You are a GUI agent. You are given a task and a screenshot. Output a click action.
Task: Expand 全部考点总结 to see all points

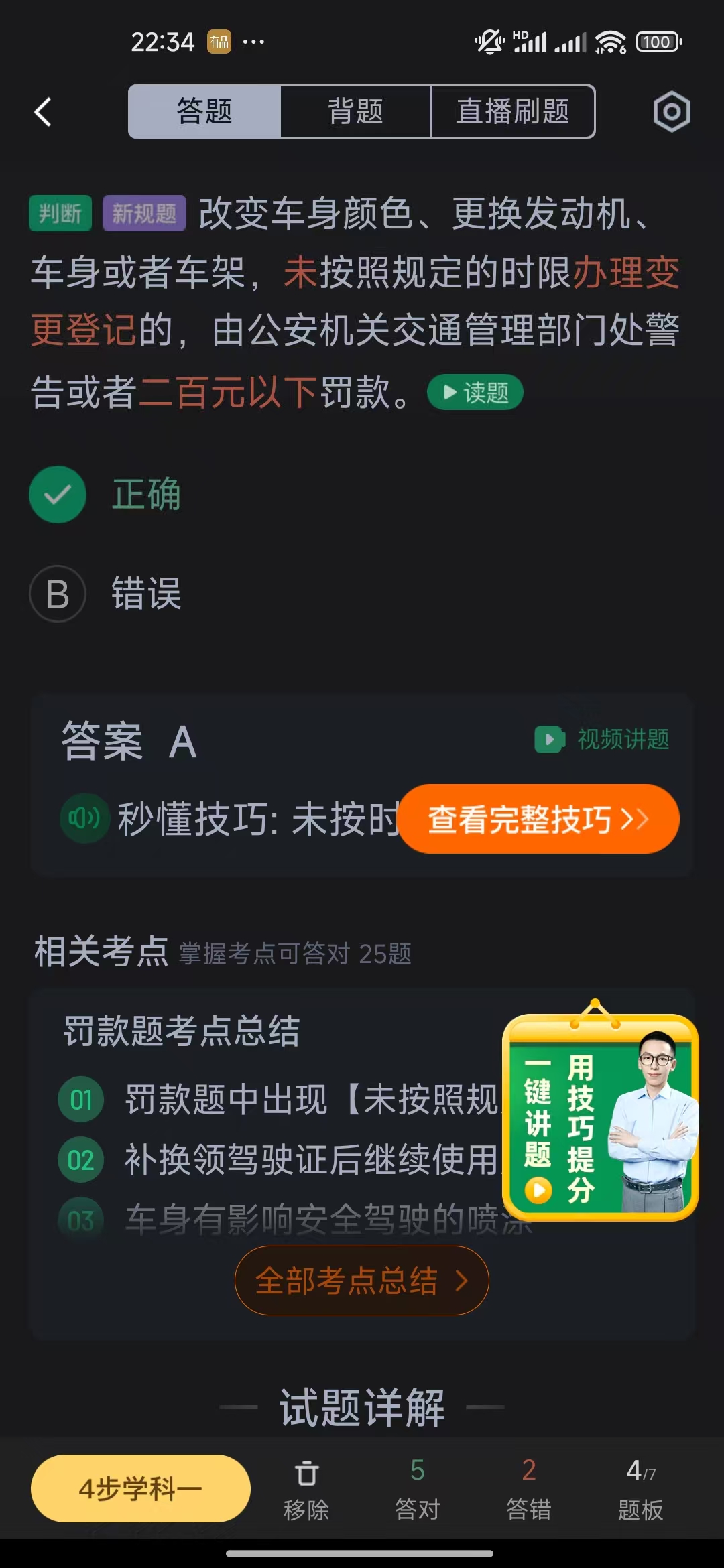coord(361,1281)
